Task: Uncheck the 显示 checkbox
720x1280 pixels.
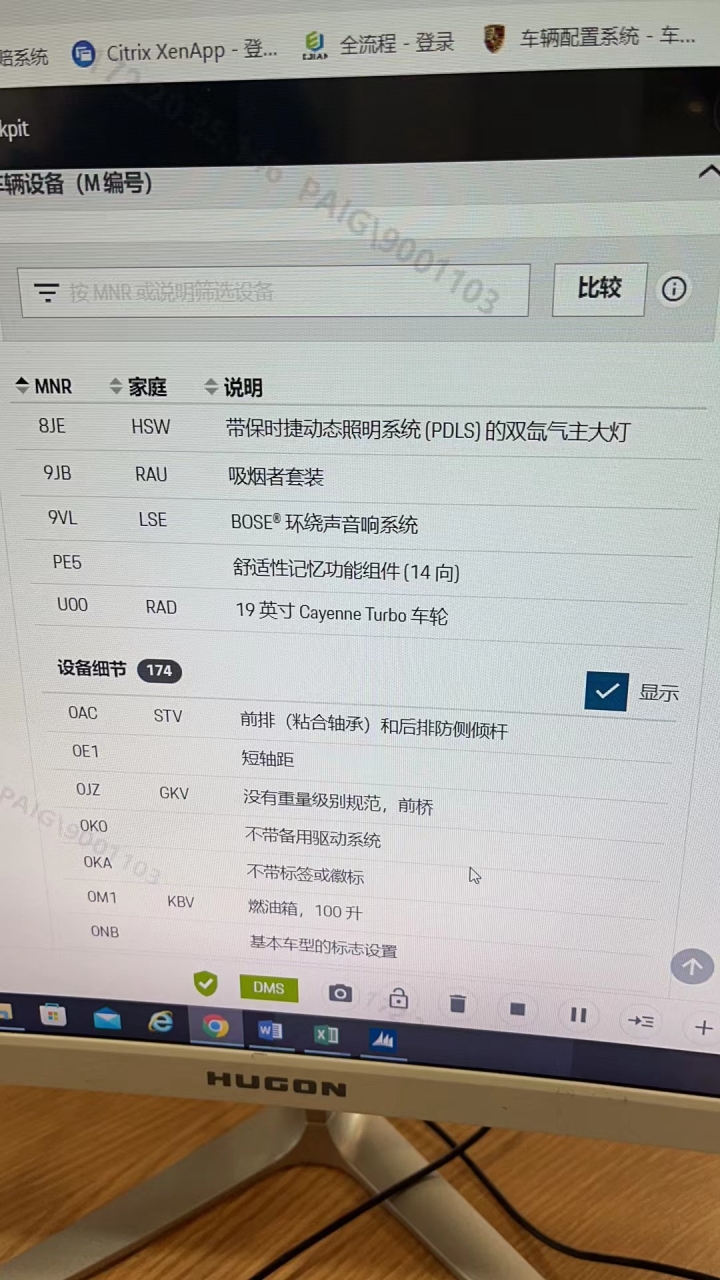Action: [x=606, y=691]
